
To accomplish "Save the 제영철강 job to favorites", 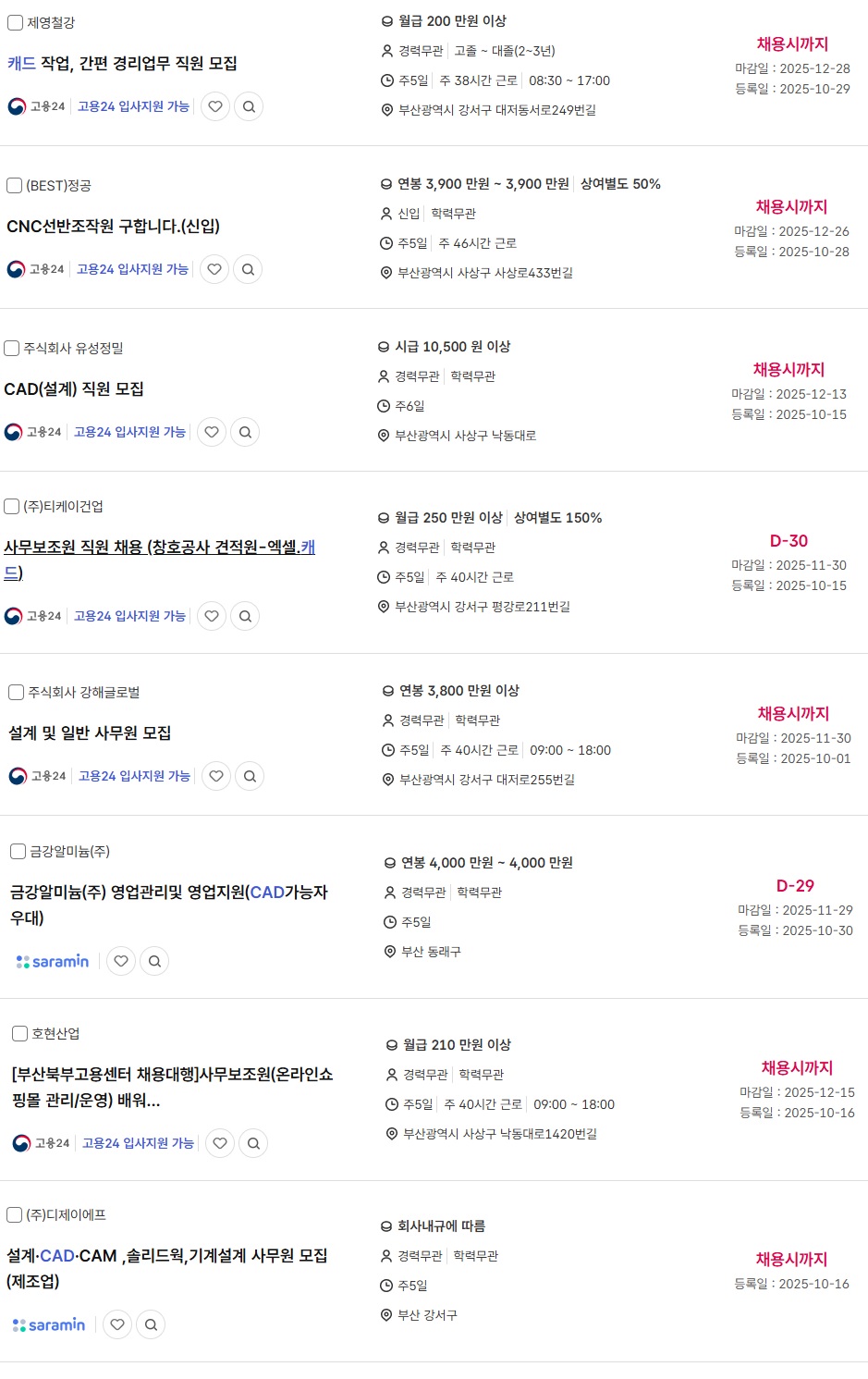I will tap(215, 106).
